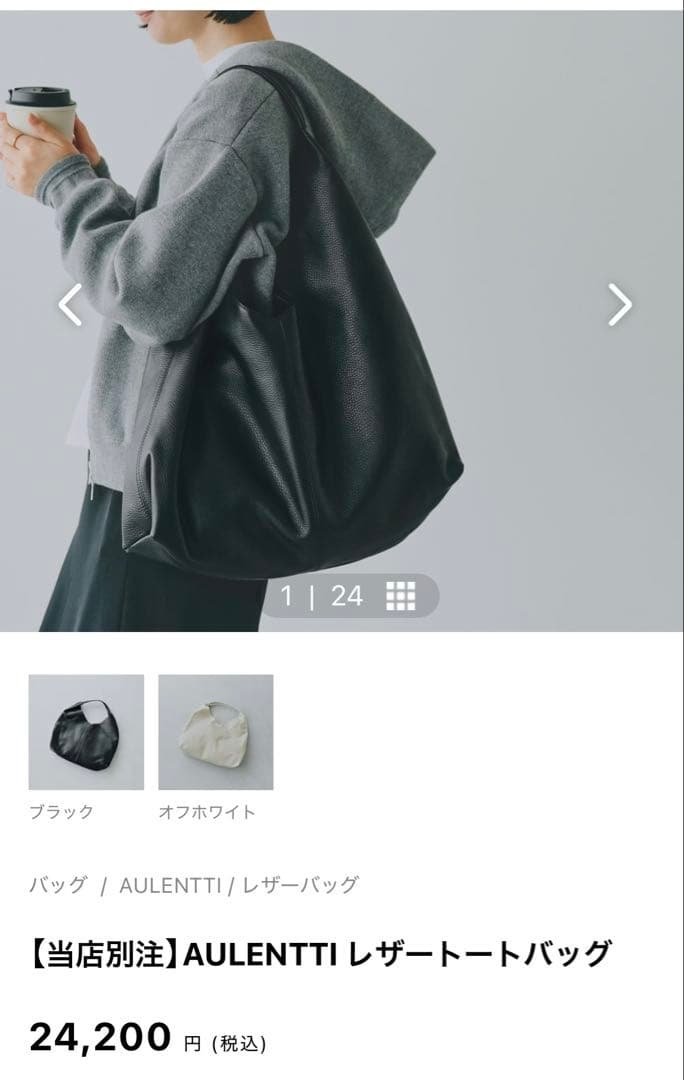Select the オフホワイト color option

click(x=215, y=732)
